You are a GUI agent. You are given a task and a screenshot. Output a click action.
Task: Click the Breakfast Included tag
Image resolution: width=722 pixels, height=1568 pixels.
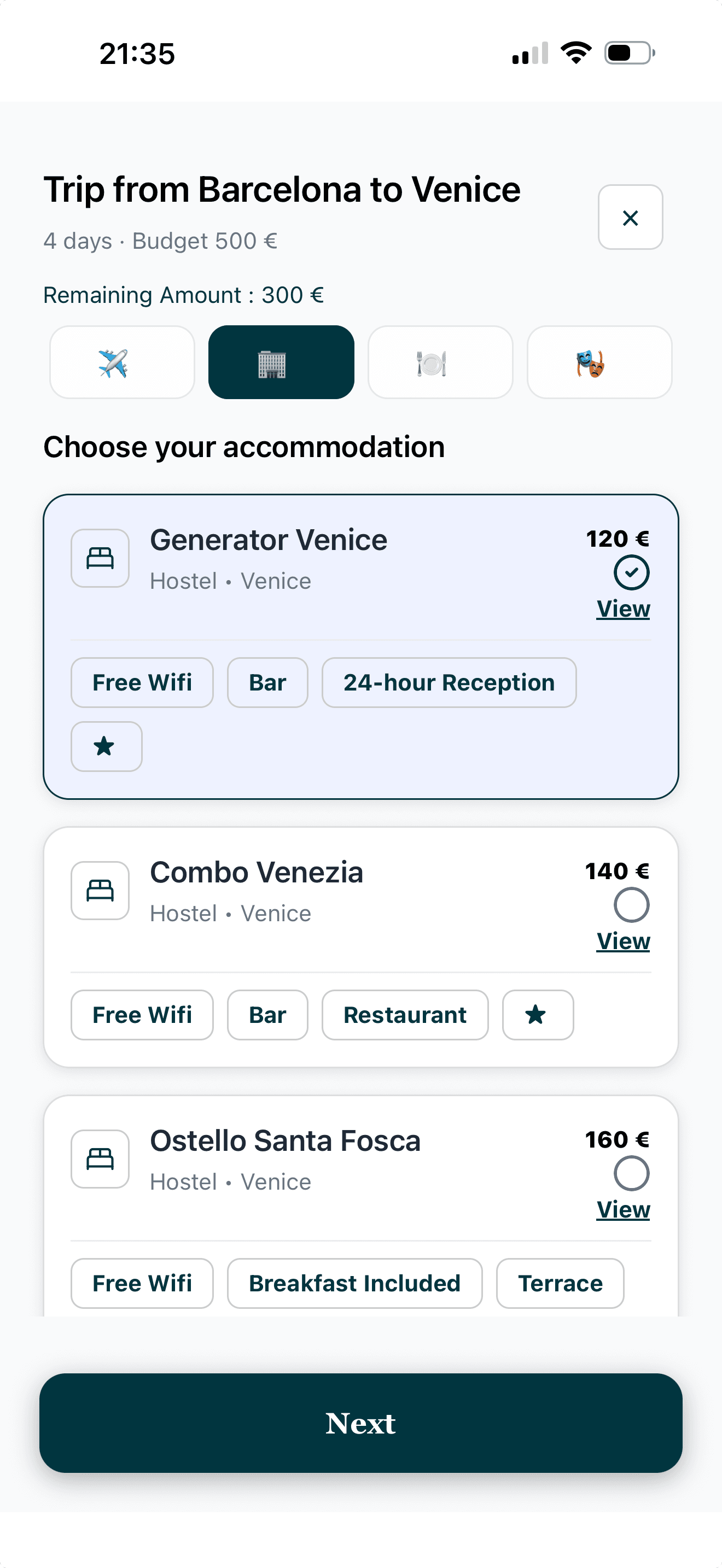(x=354, y=1283)
